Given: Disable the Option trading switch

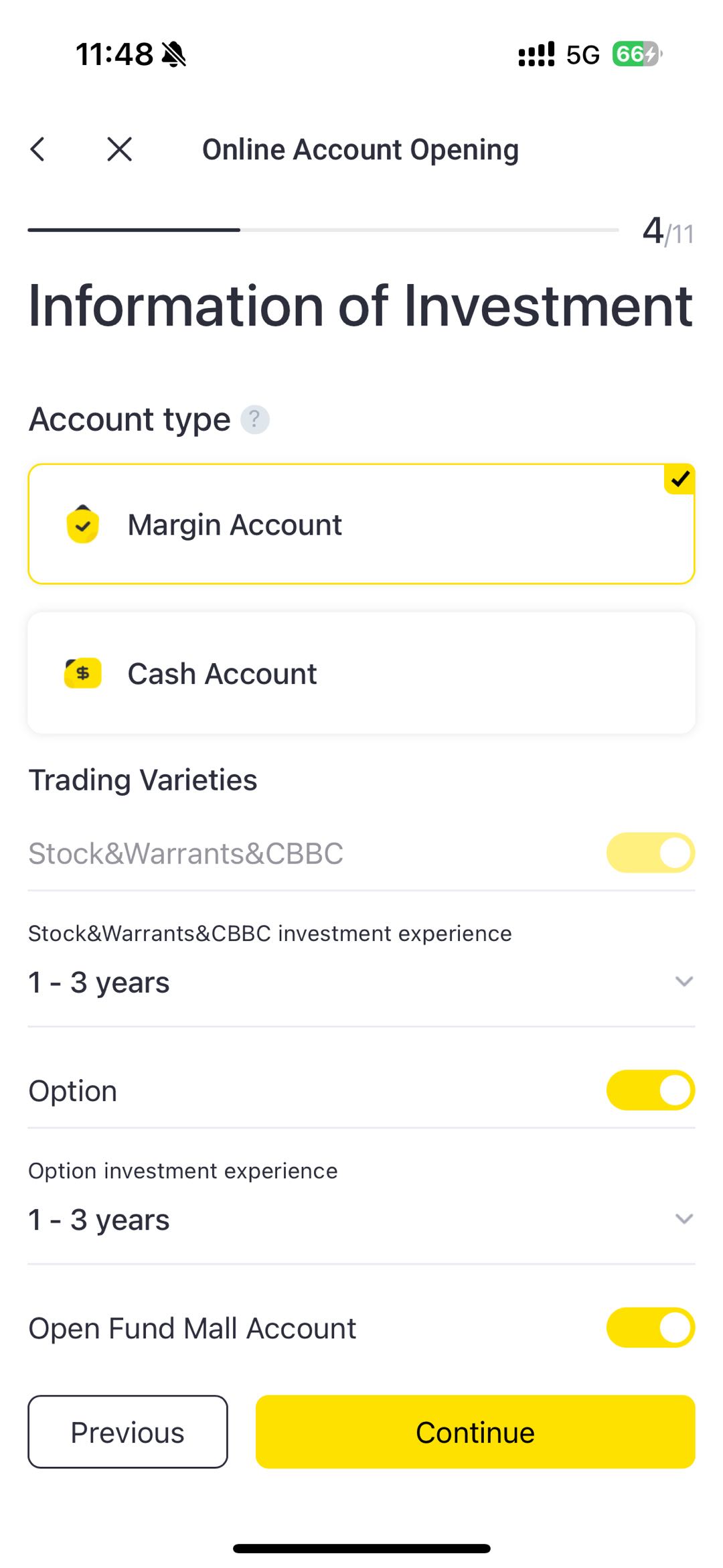Looking at the screenshot, I should click(651, 1090).
